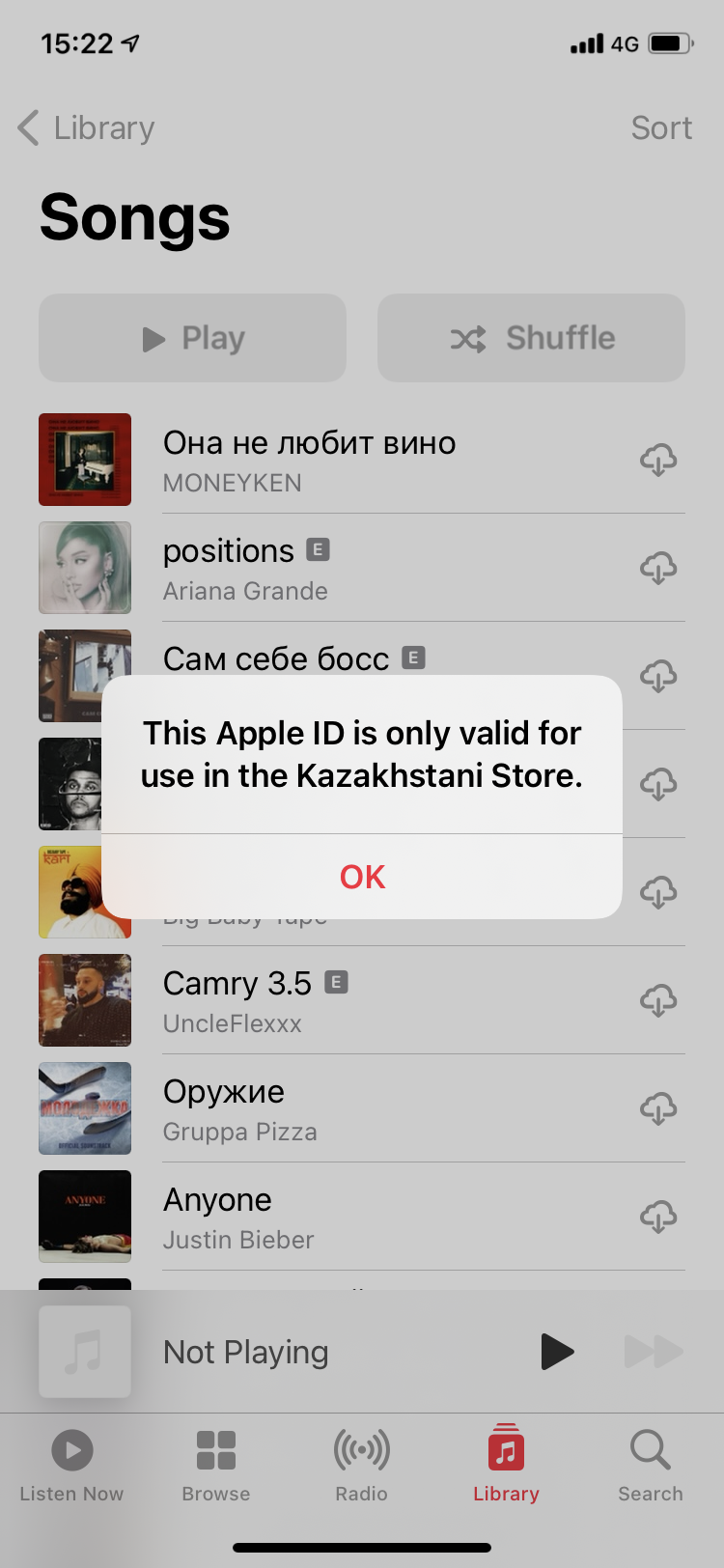Shuffle all songs

531,338
